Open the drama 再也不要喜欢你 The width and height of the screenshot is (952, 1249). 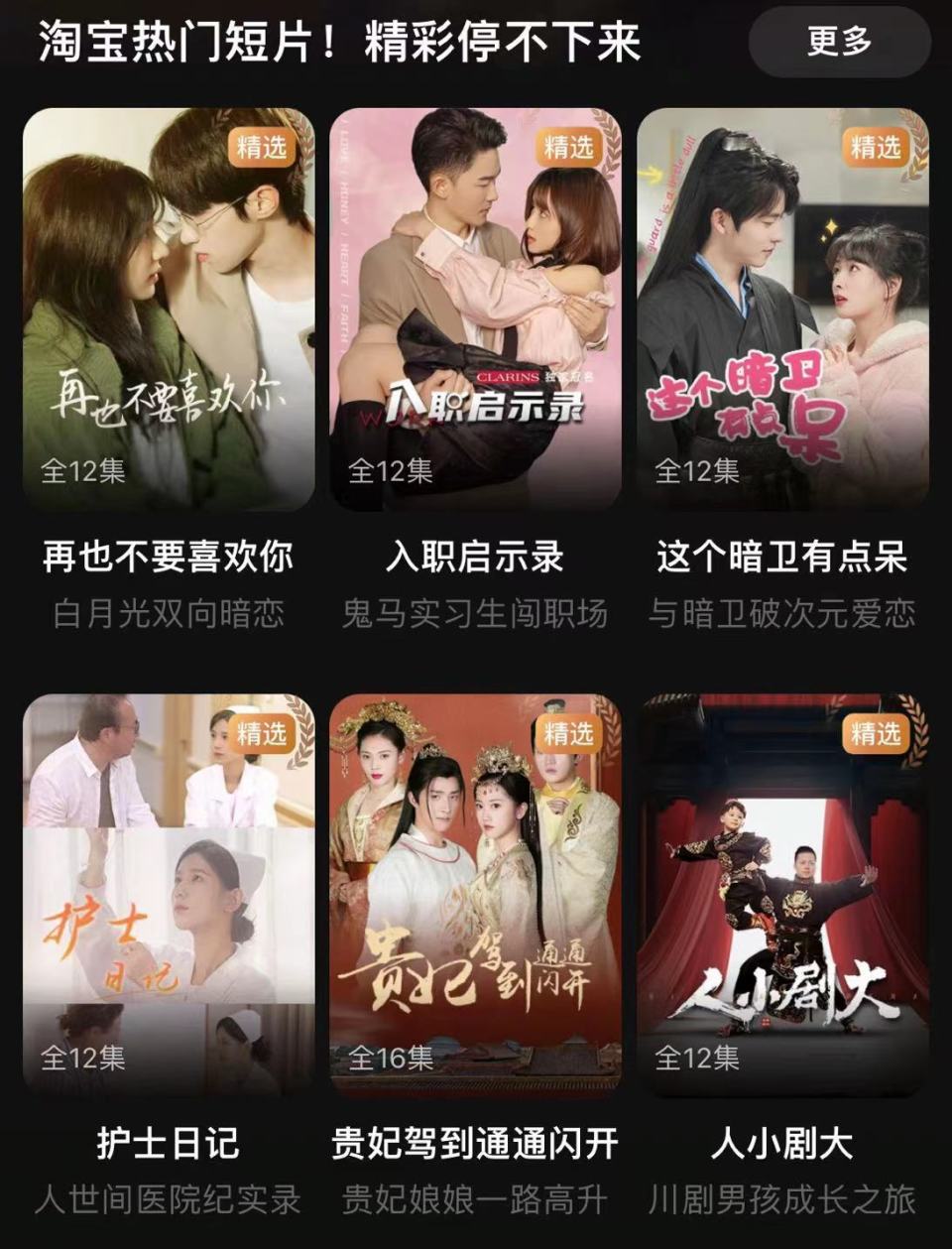169,310
